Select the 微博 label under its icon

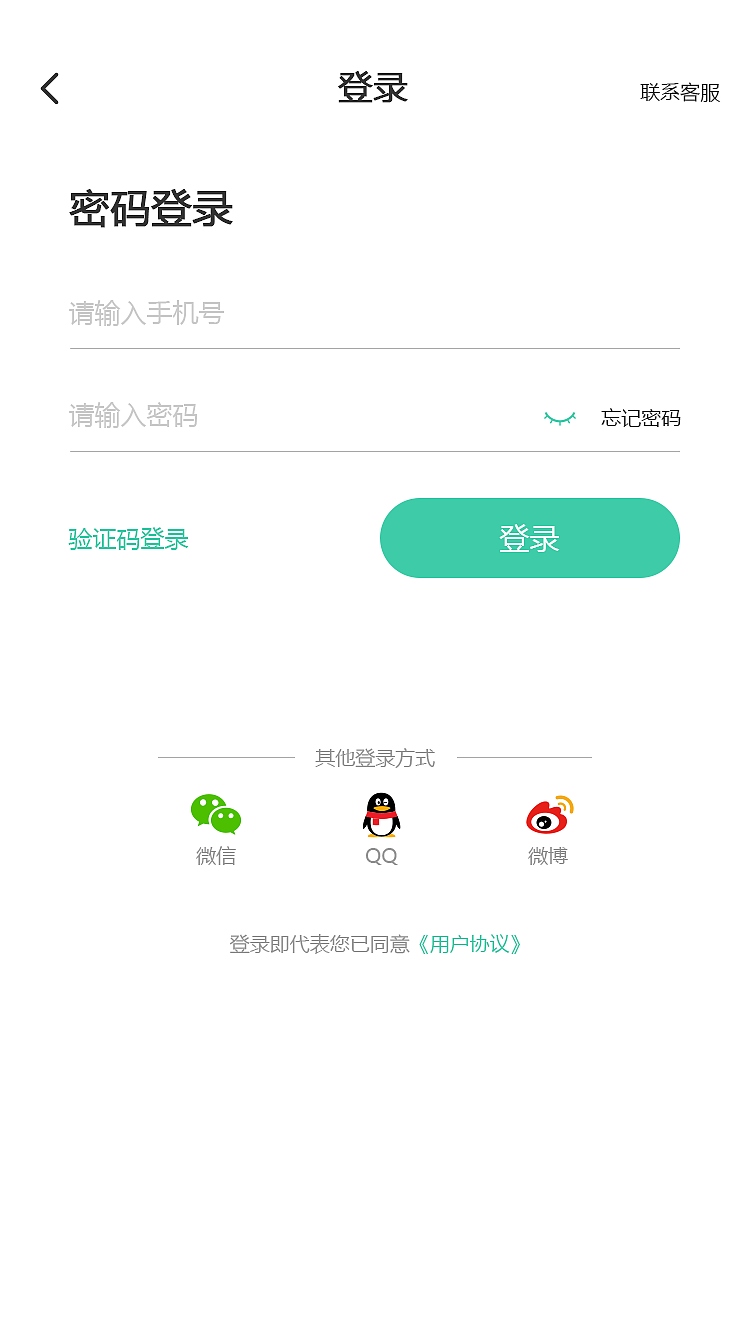tap(546, 856)
